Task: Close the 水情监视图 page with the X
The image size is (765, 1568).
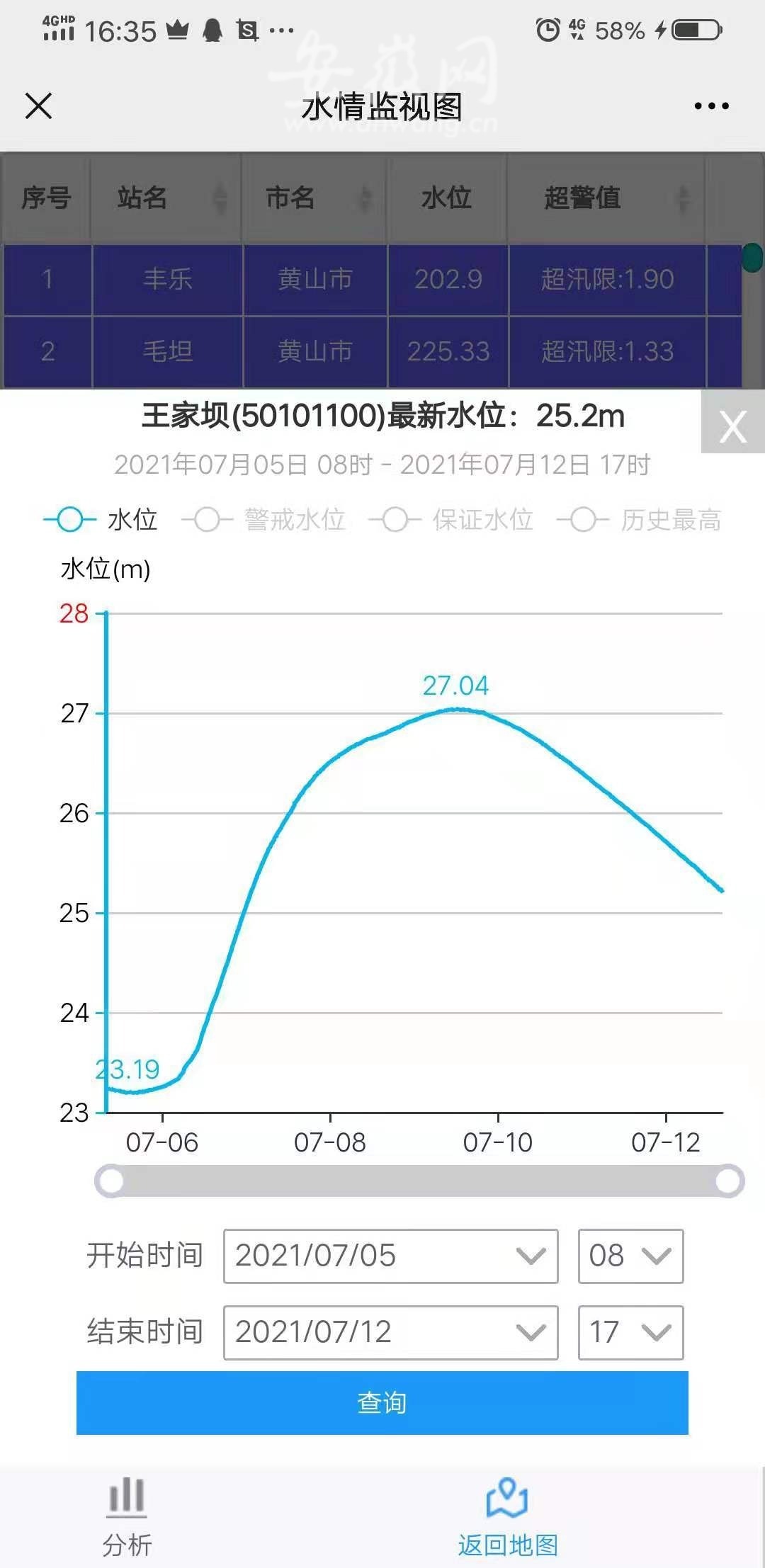Action: pos(38,106)
